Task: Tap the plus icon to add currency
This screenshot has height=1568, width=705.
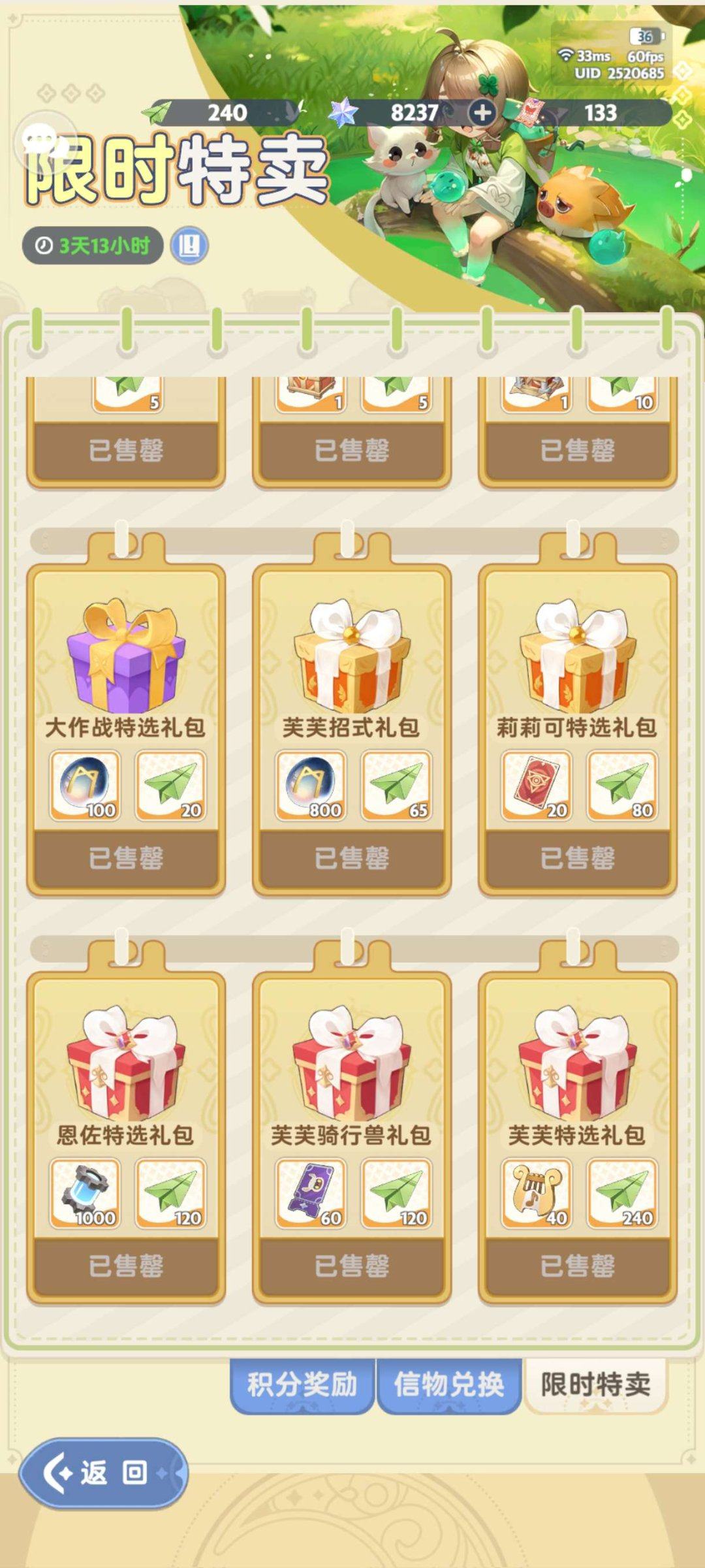Action: pyautogui.click(x=482, y=113)
